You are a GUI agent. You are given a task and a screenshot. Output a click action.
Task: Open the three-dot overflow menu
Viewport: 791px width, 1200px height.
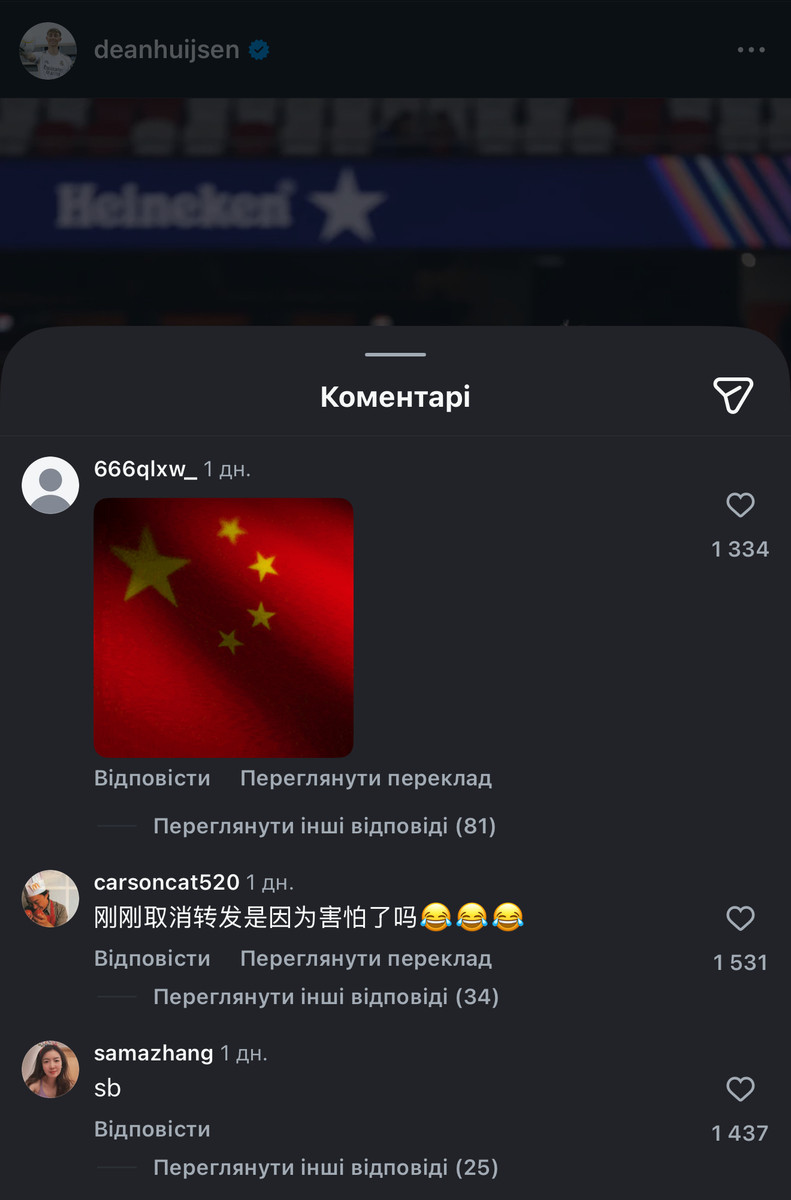coord(750,50)
